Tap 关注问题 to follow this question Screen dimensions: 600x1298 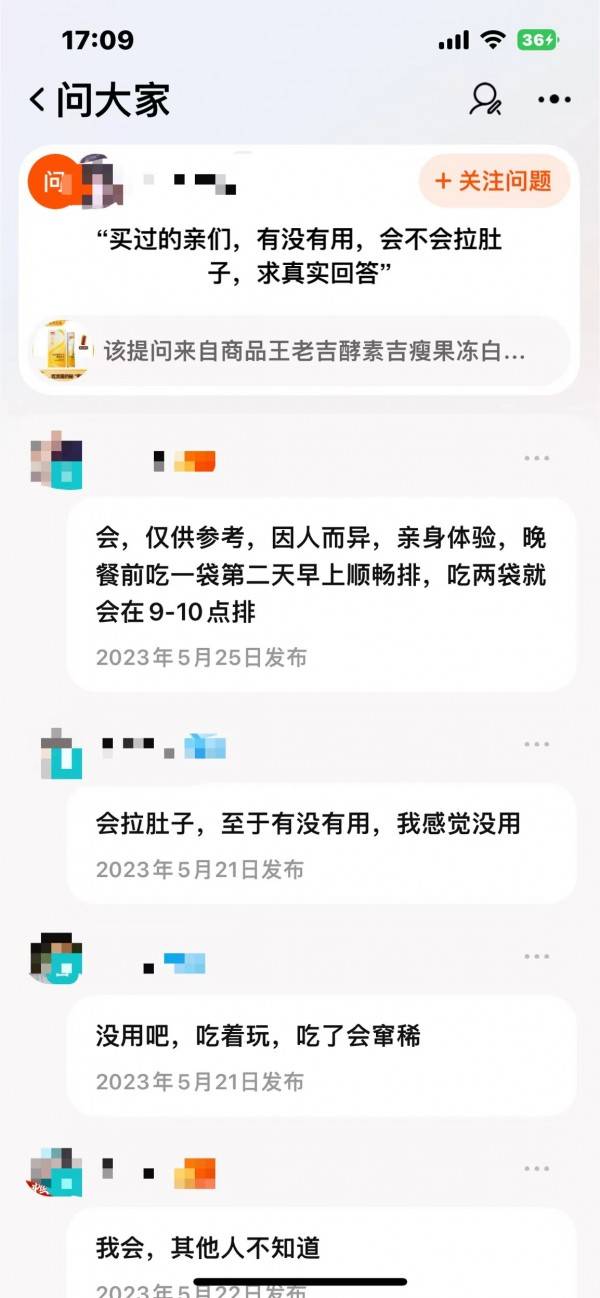click(x=494, y=181)
